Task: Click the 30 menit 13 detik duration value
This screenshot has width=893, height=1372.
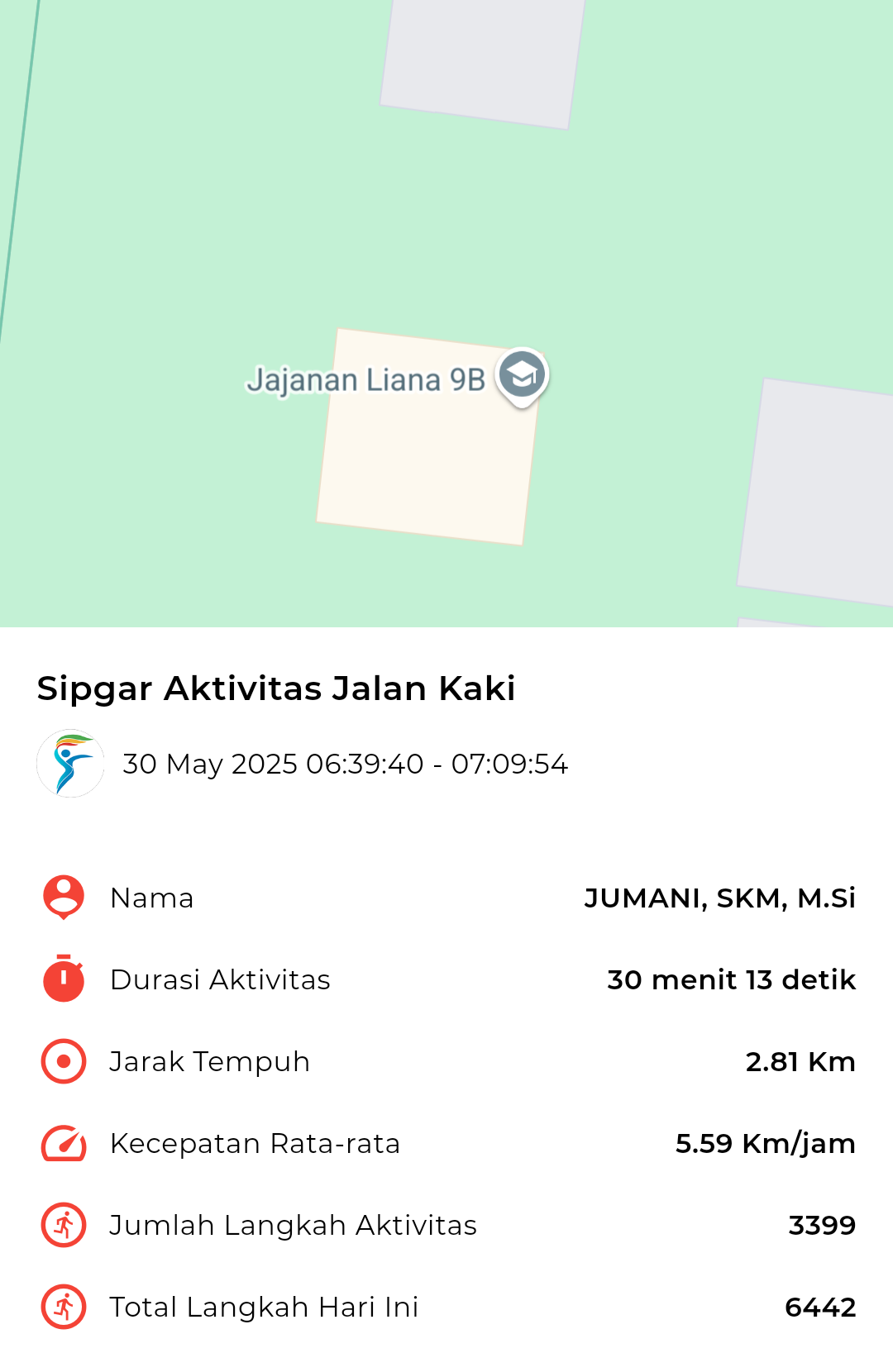Action: (x=730, y=980)
